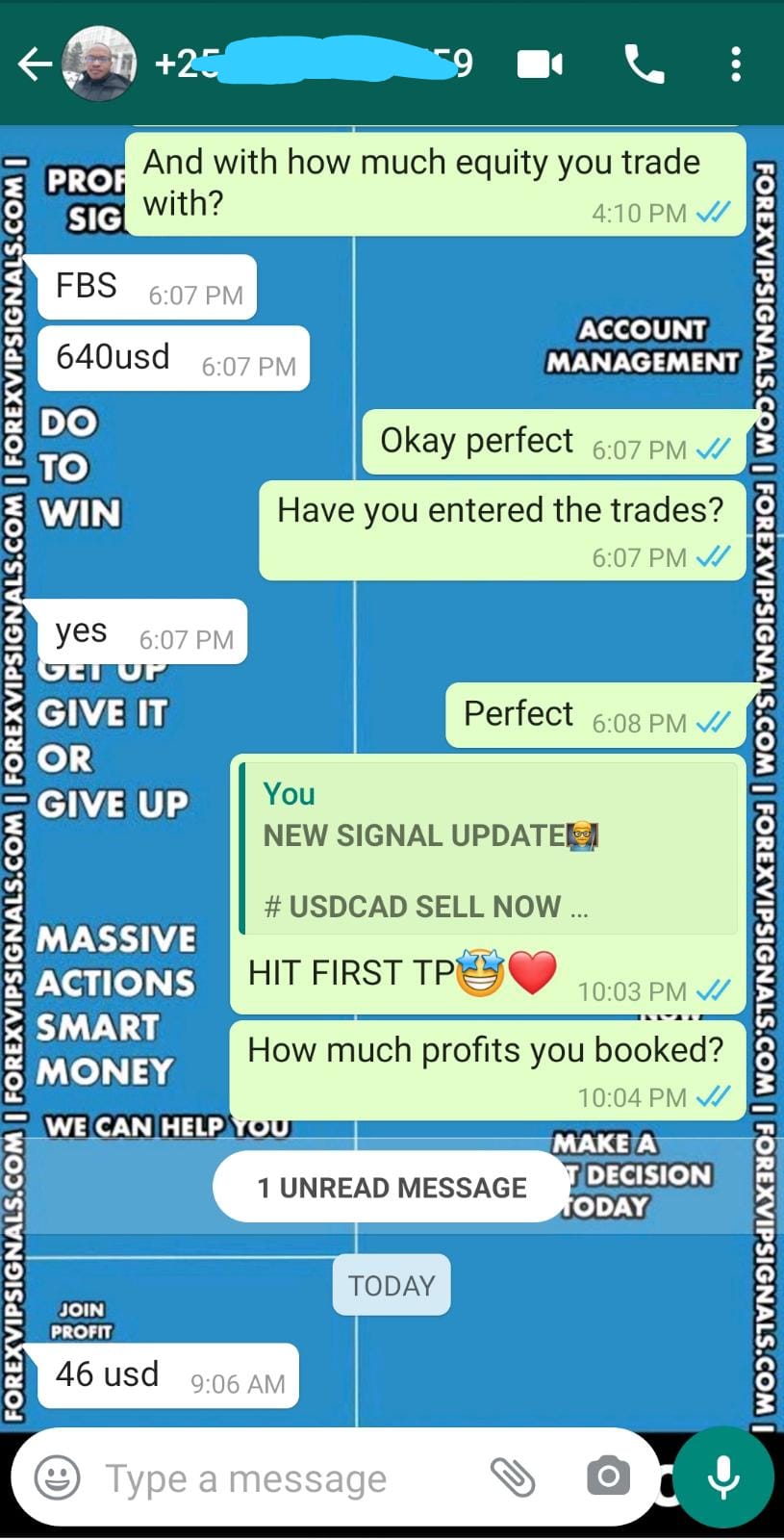Viewport: 784px width, 1540px height.
Task: Open the emoji picker
Action: pos(57,1477)
